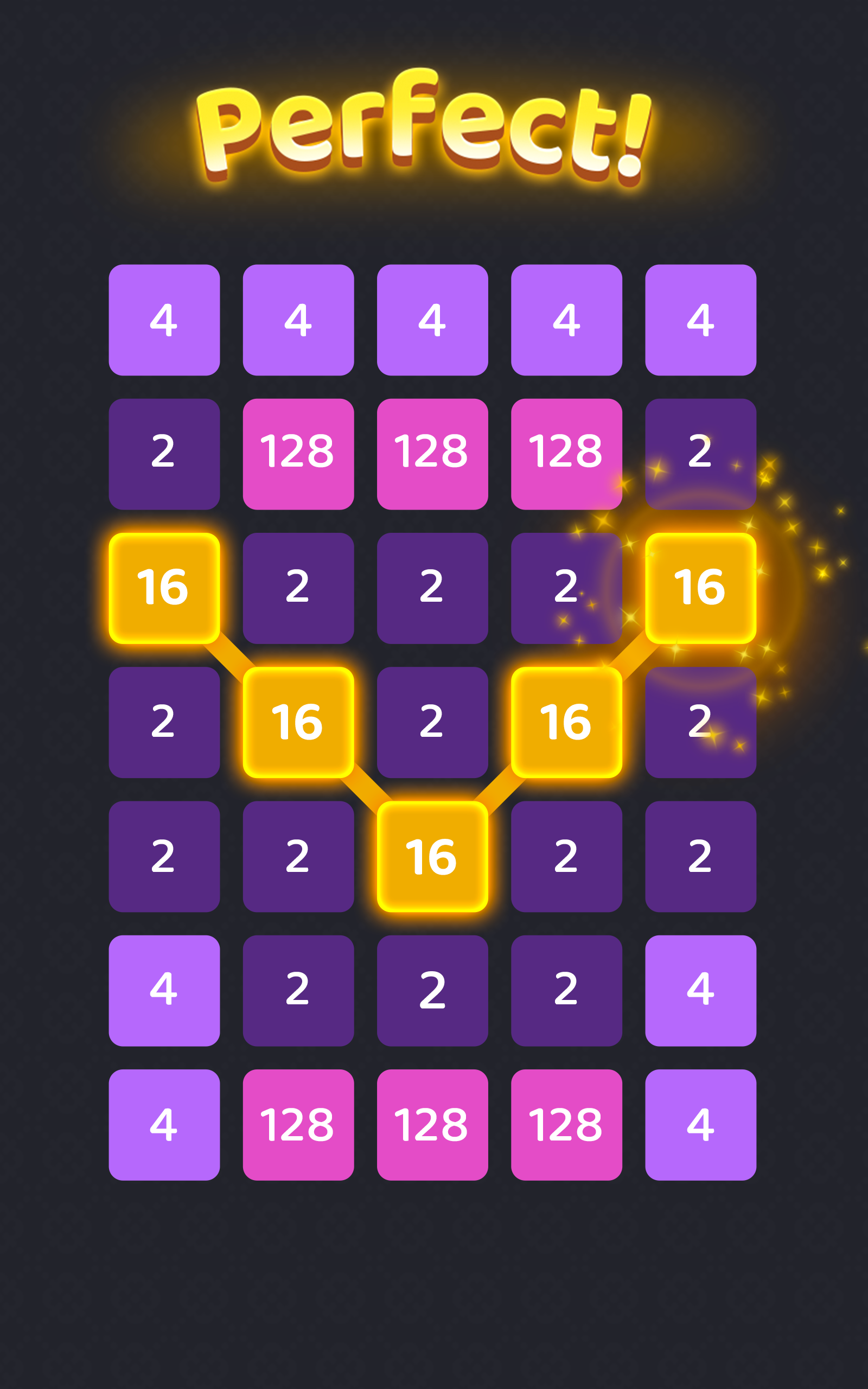Viewport: 868px width, 1389px height.
Task: Click the middle 128 tile in second row
Action: [433, 454]
